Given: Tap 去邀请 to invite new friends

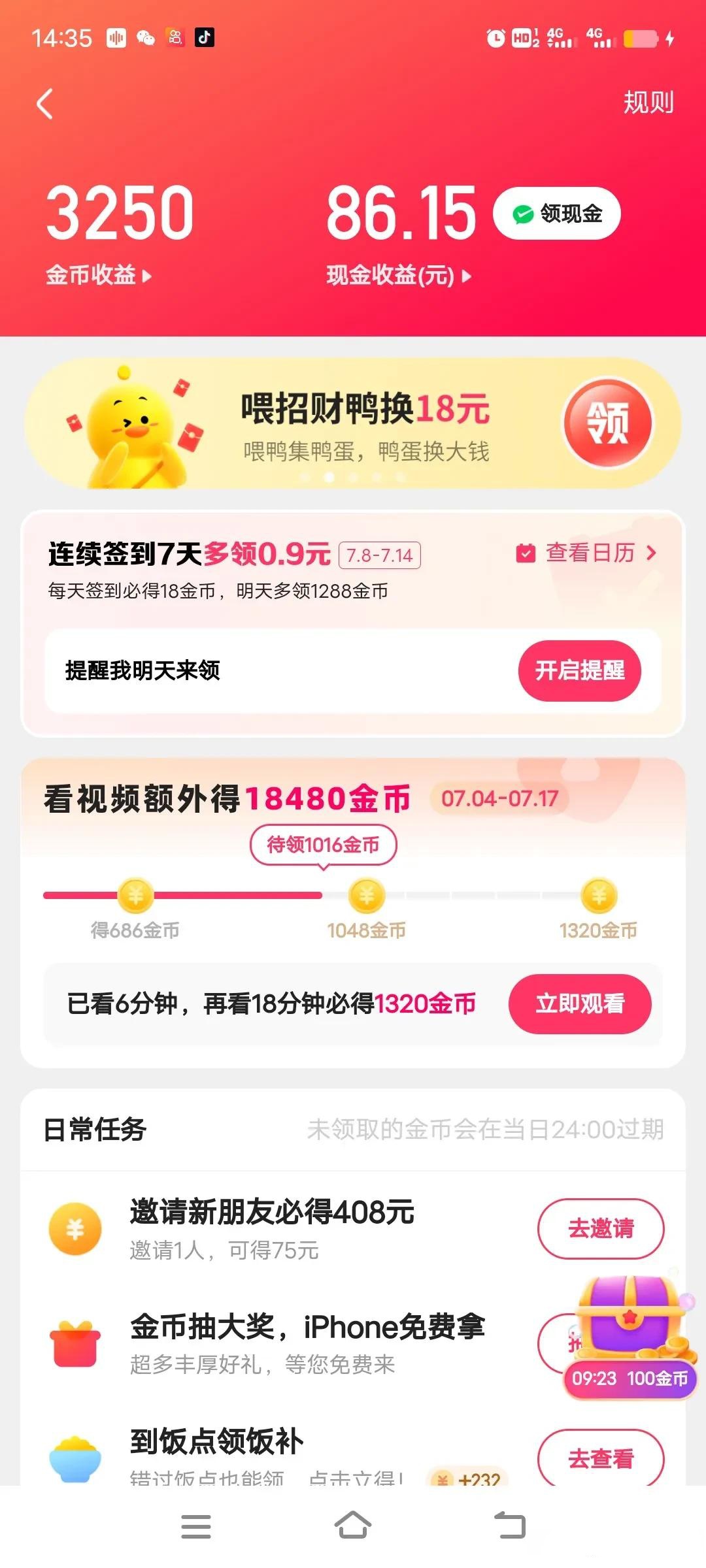Looking at the screenshot, I should coord(600,1228).
